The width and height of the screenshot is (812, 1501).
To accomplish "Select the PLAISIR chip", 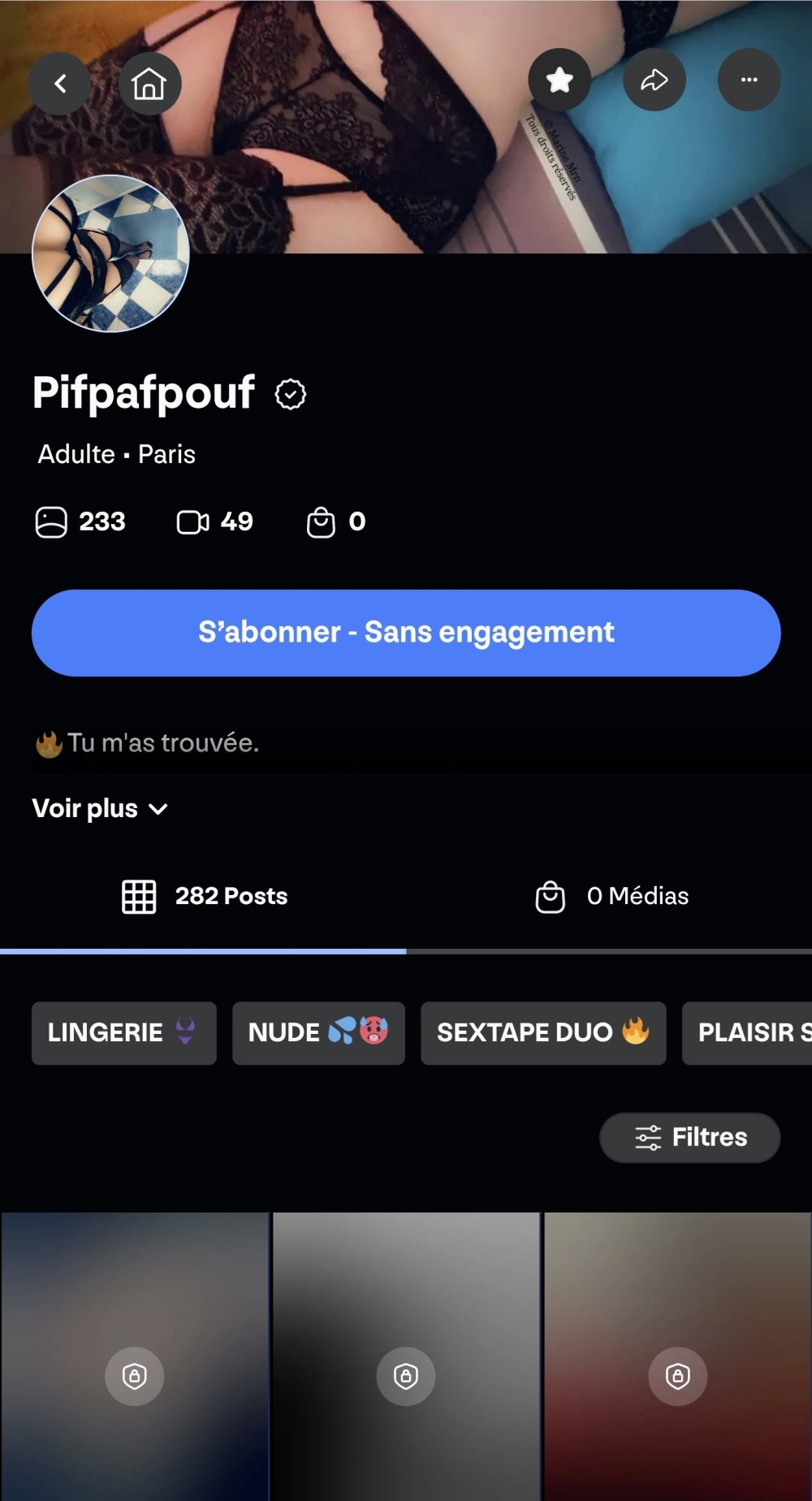I will (x=749, y=1032).
